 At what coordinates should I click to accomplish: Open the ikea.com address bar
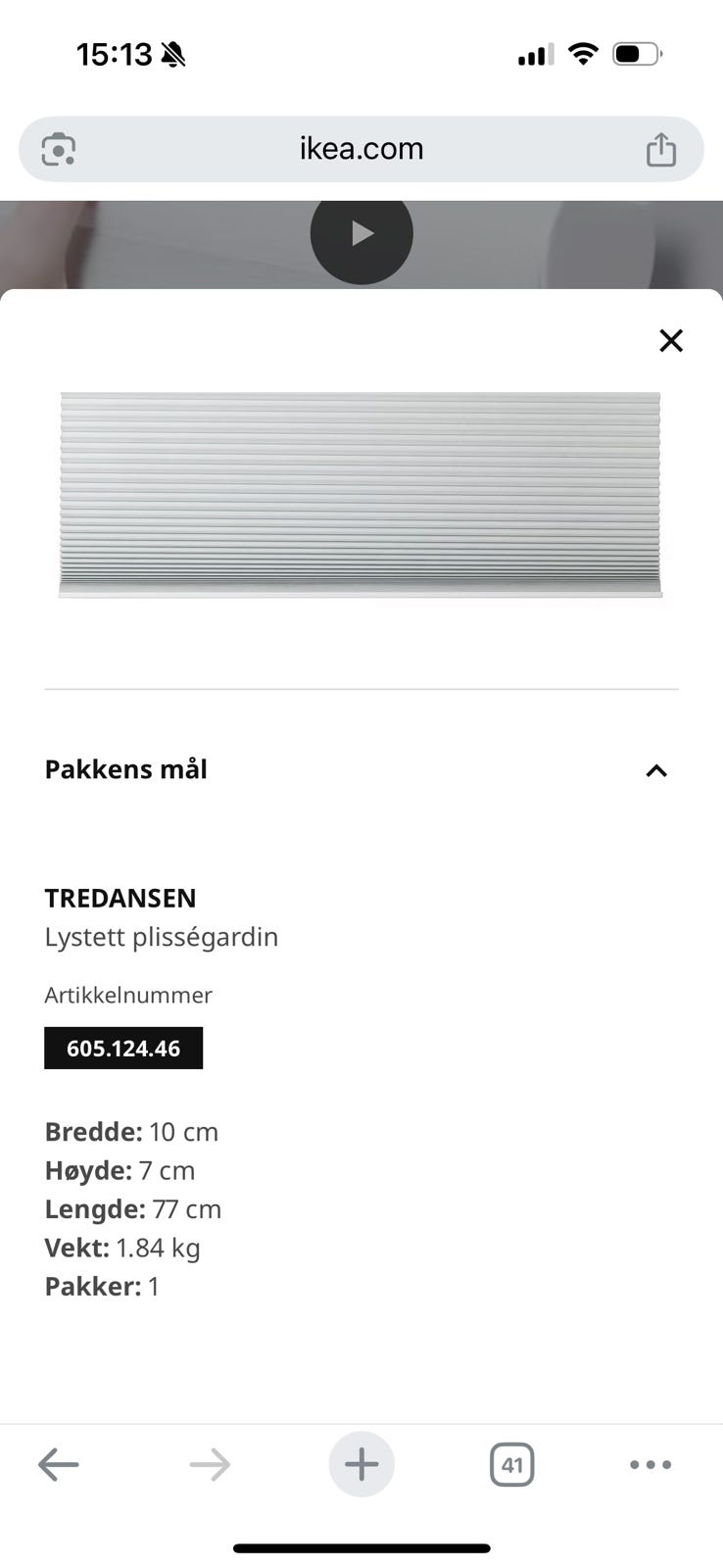pos(361,149)
